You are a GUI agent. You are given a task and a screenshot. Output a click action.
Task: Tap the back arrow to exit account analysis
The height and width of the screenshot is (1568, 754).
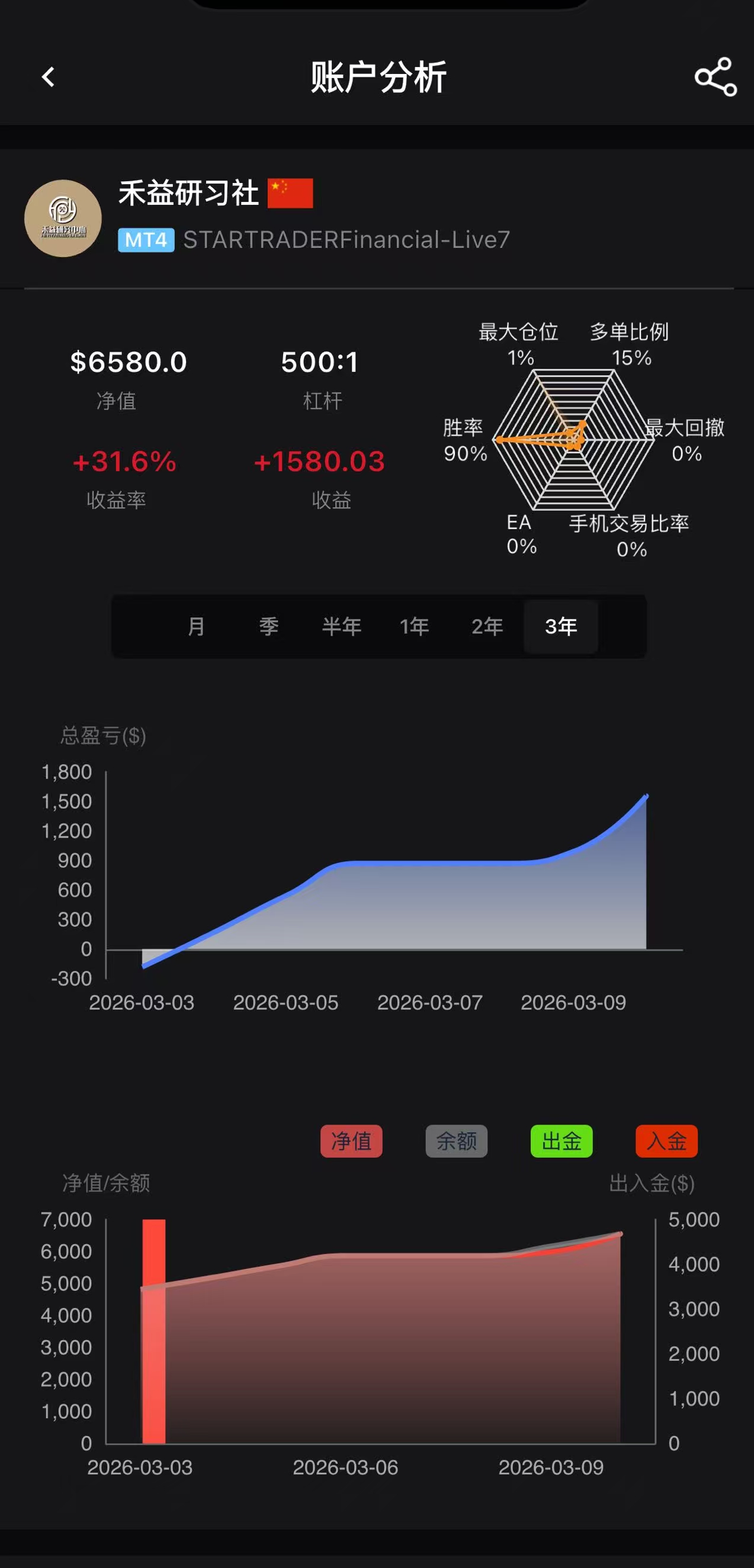(x=46, y=78)
